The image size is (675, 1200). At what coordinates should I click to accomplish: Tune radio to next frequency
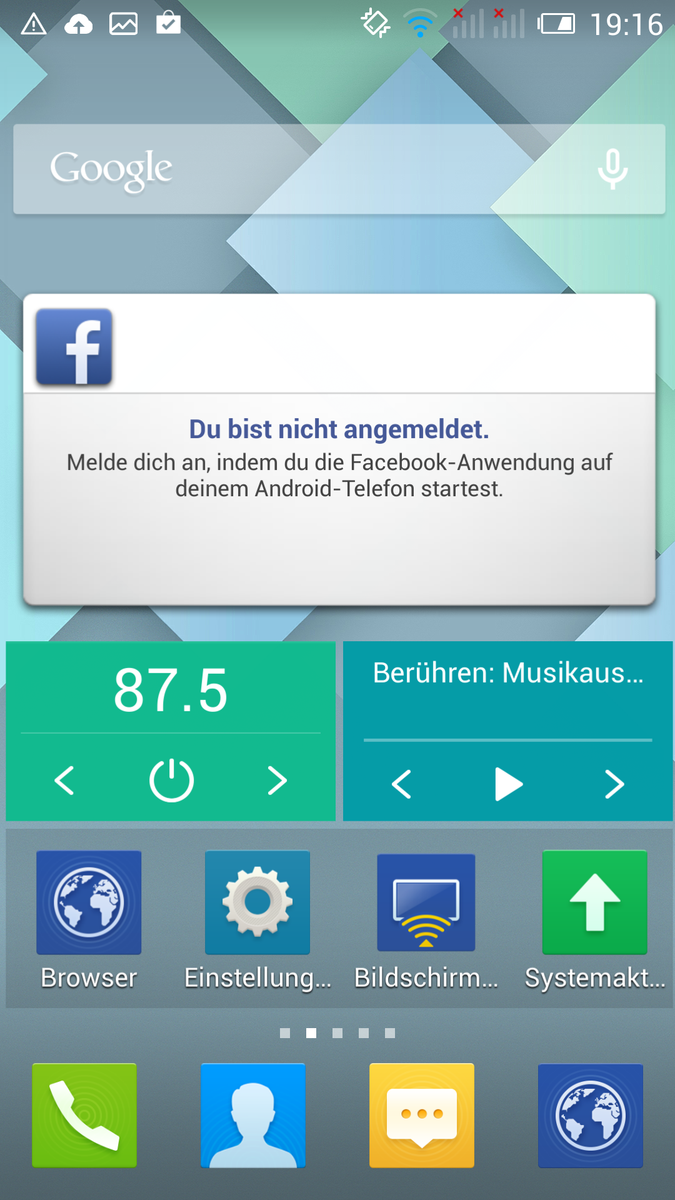277,781
